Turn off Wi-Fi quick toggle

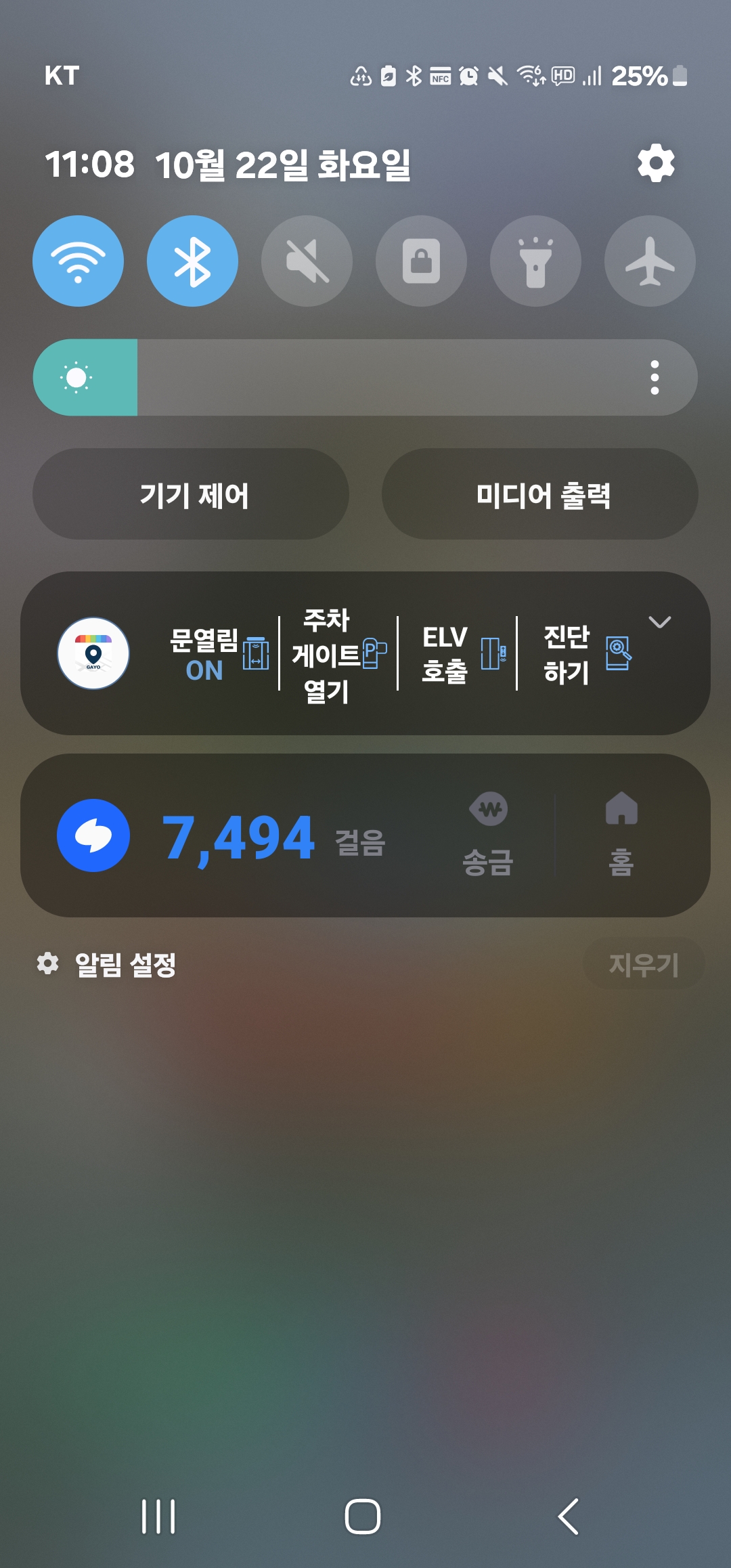[79, 261]
